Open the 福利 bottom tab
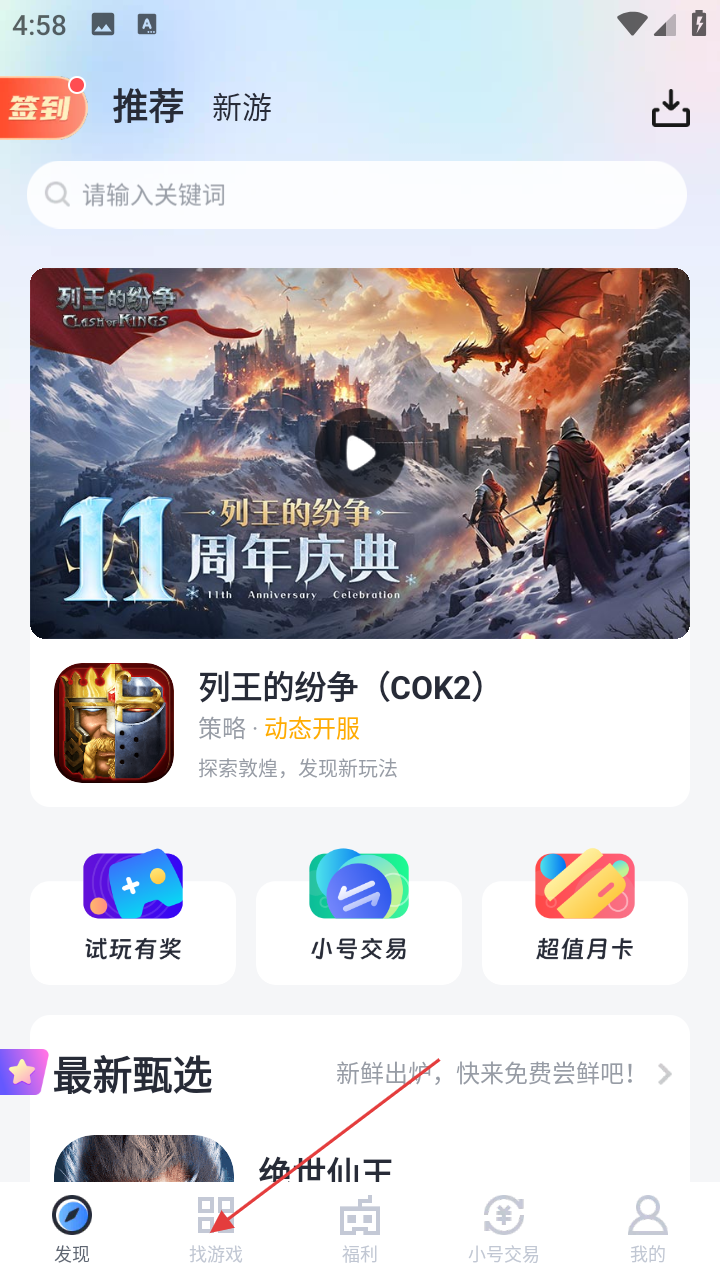Image resolution: width=720 pixels, height=1280 pixels. pyautogui.click(x=360, y=1230)
